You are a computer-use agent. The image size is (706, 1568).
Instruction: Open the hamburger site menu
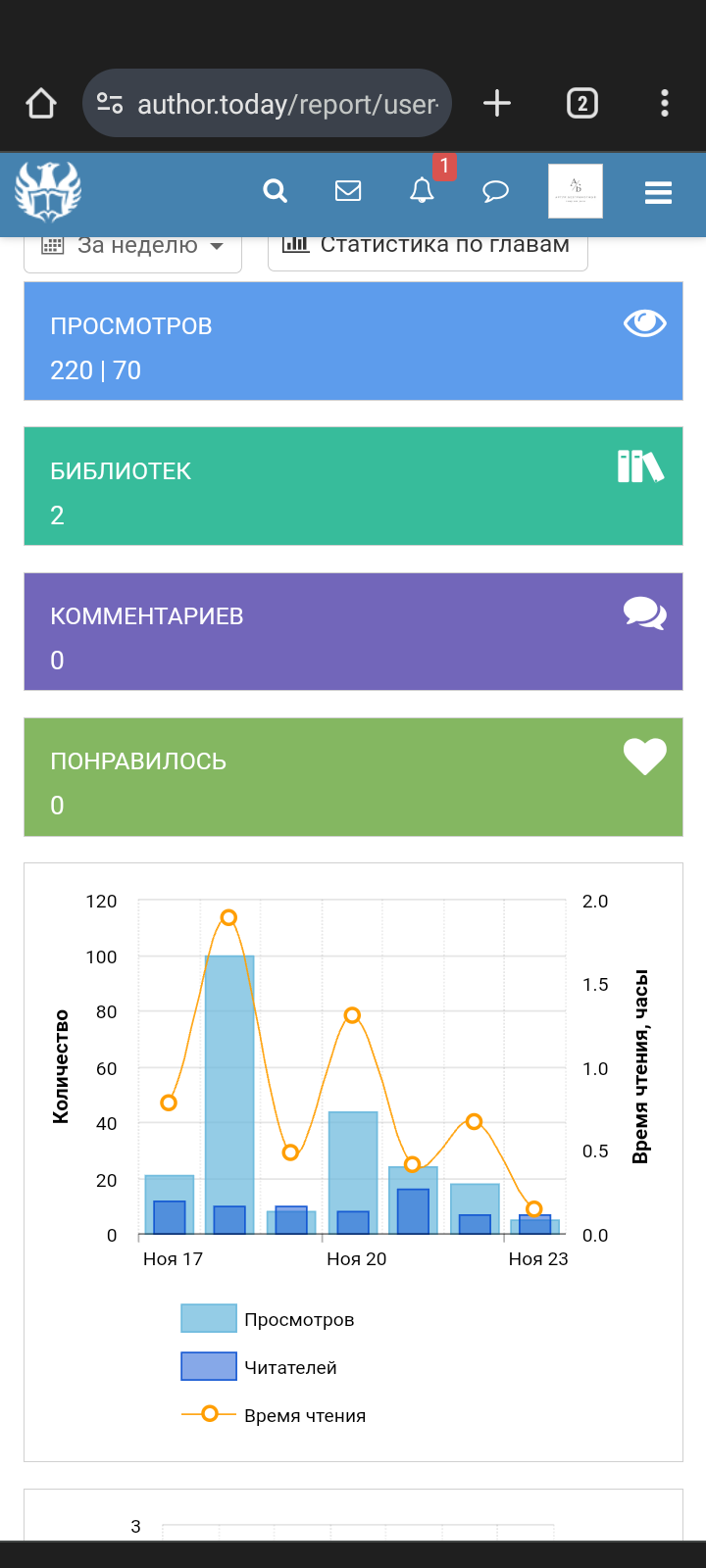[x=658, y=192]
